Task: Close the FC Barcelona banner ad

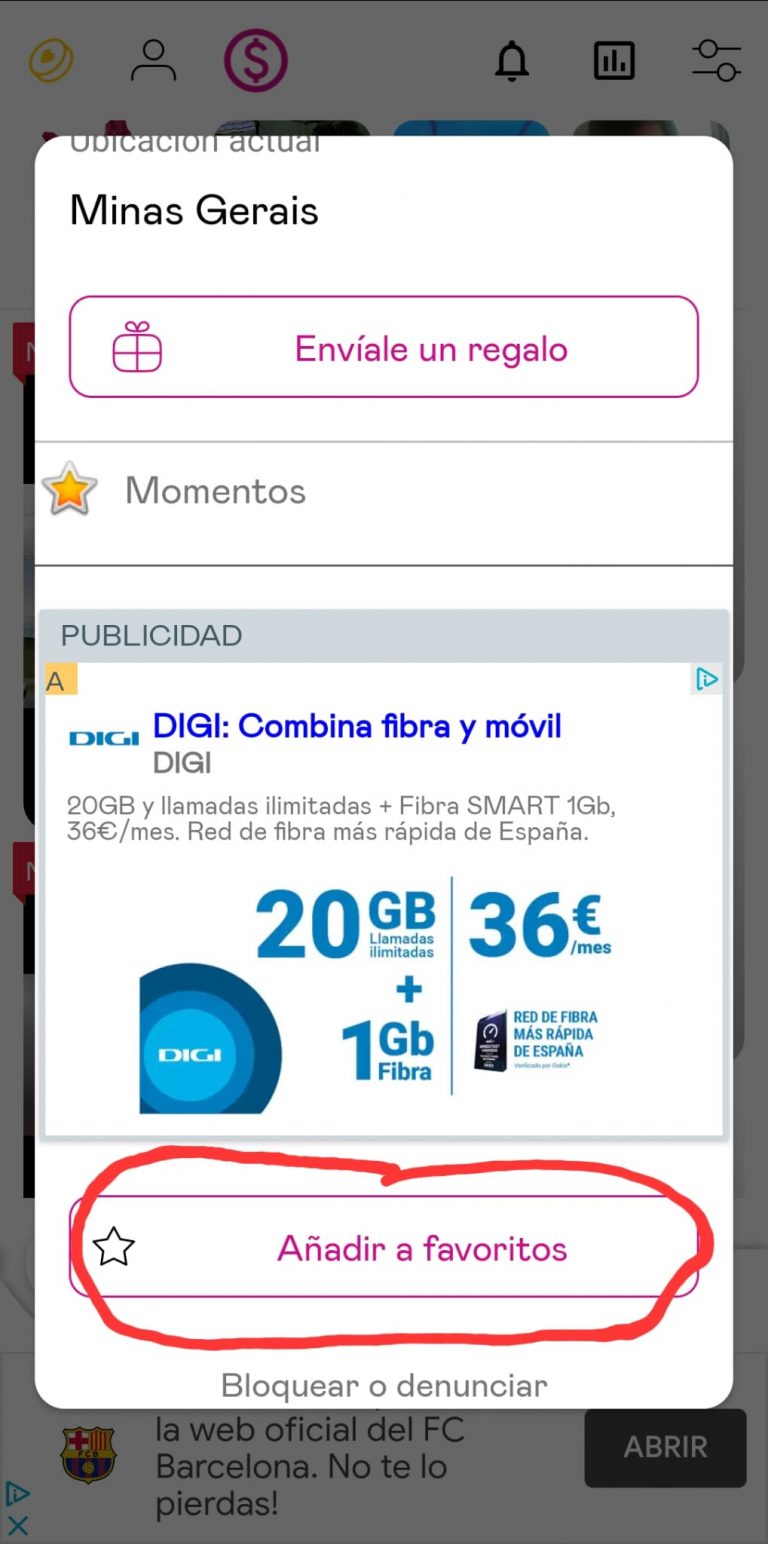Action: (18, 1526)
